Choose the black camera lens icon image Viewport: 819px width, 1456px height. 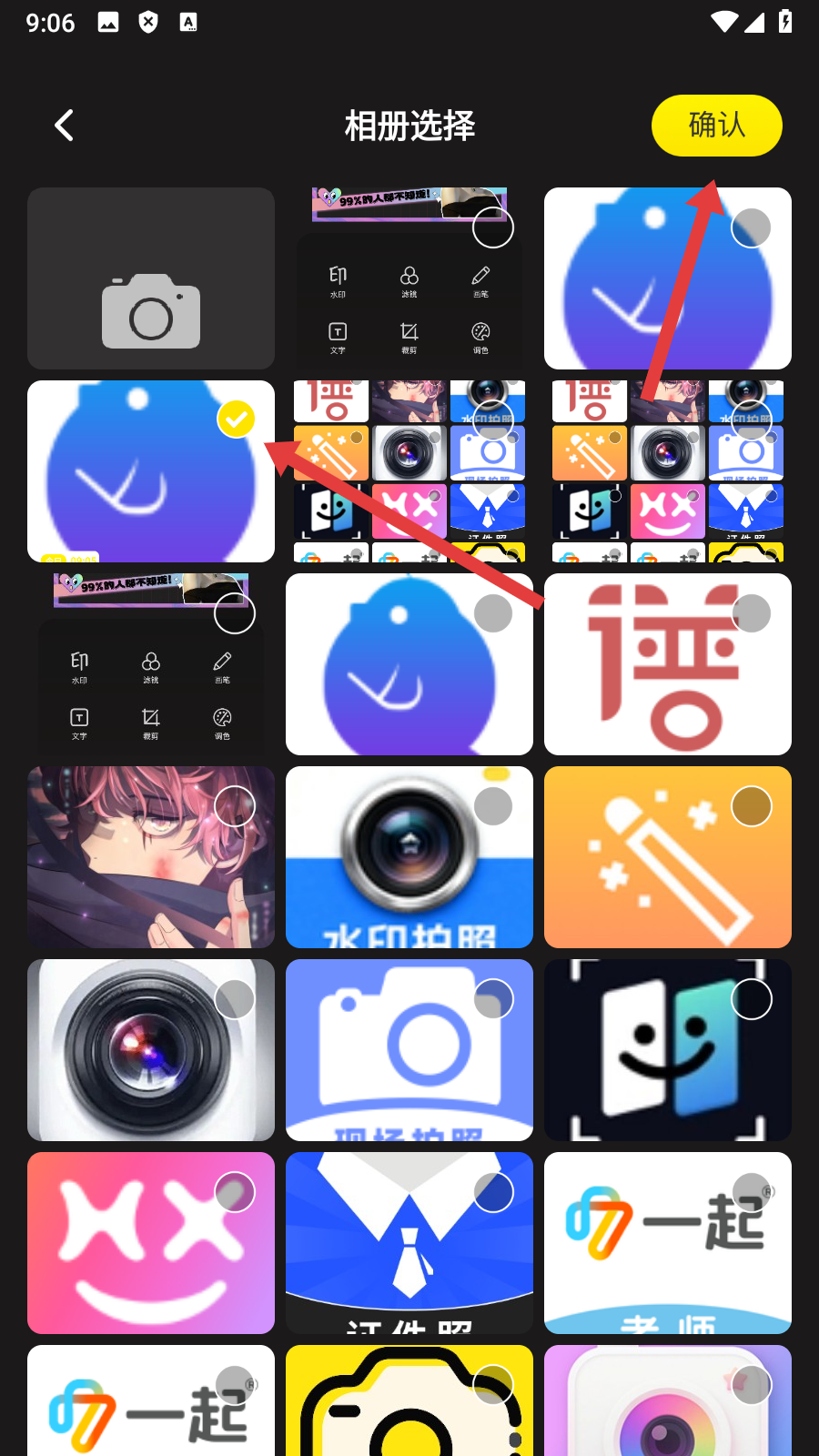point(235,999)
